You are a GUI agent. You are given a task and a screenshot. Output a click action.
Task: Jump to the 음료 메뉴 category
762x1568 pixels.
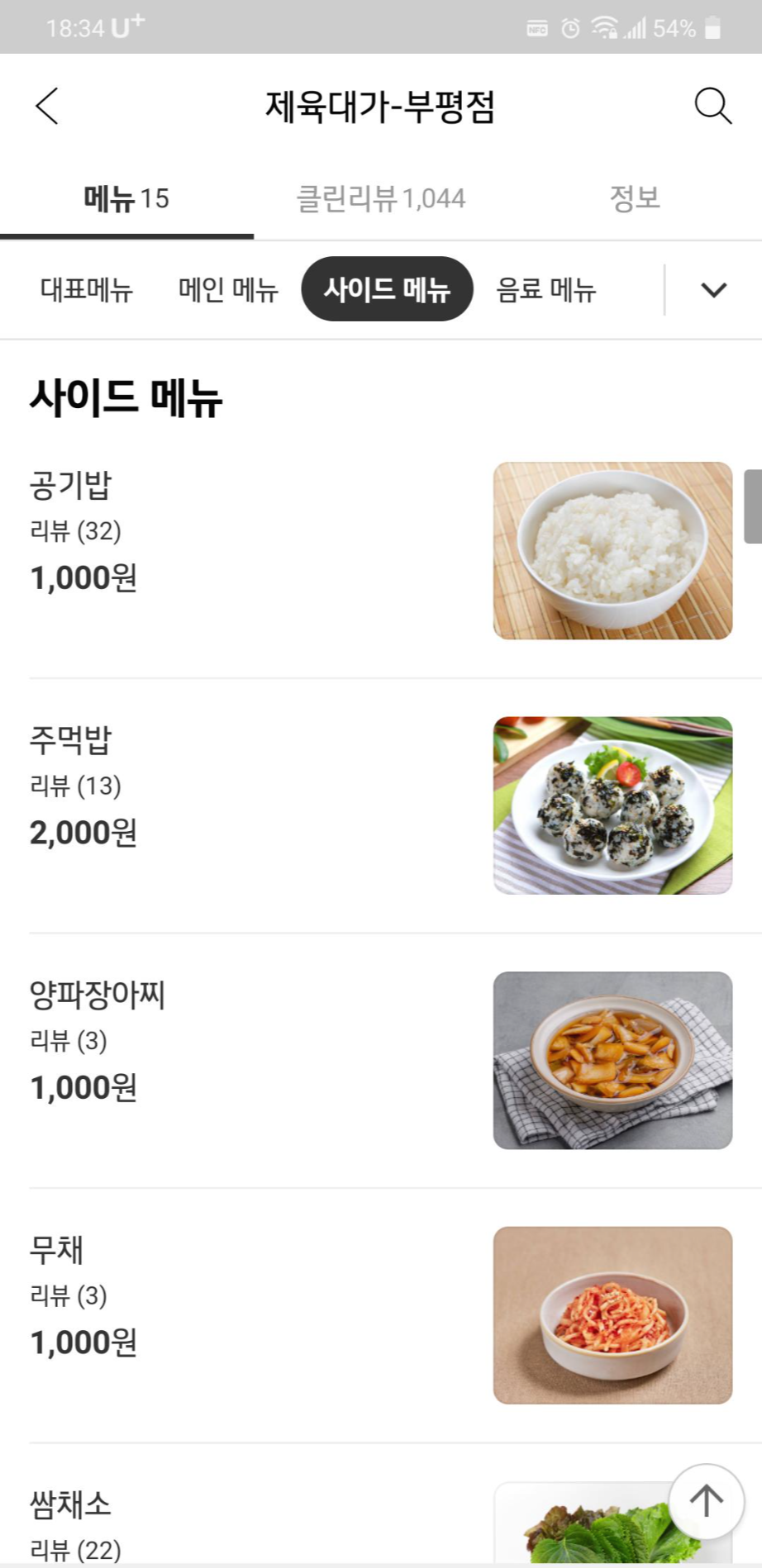pos(545,290)
